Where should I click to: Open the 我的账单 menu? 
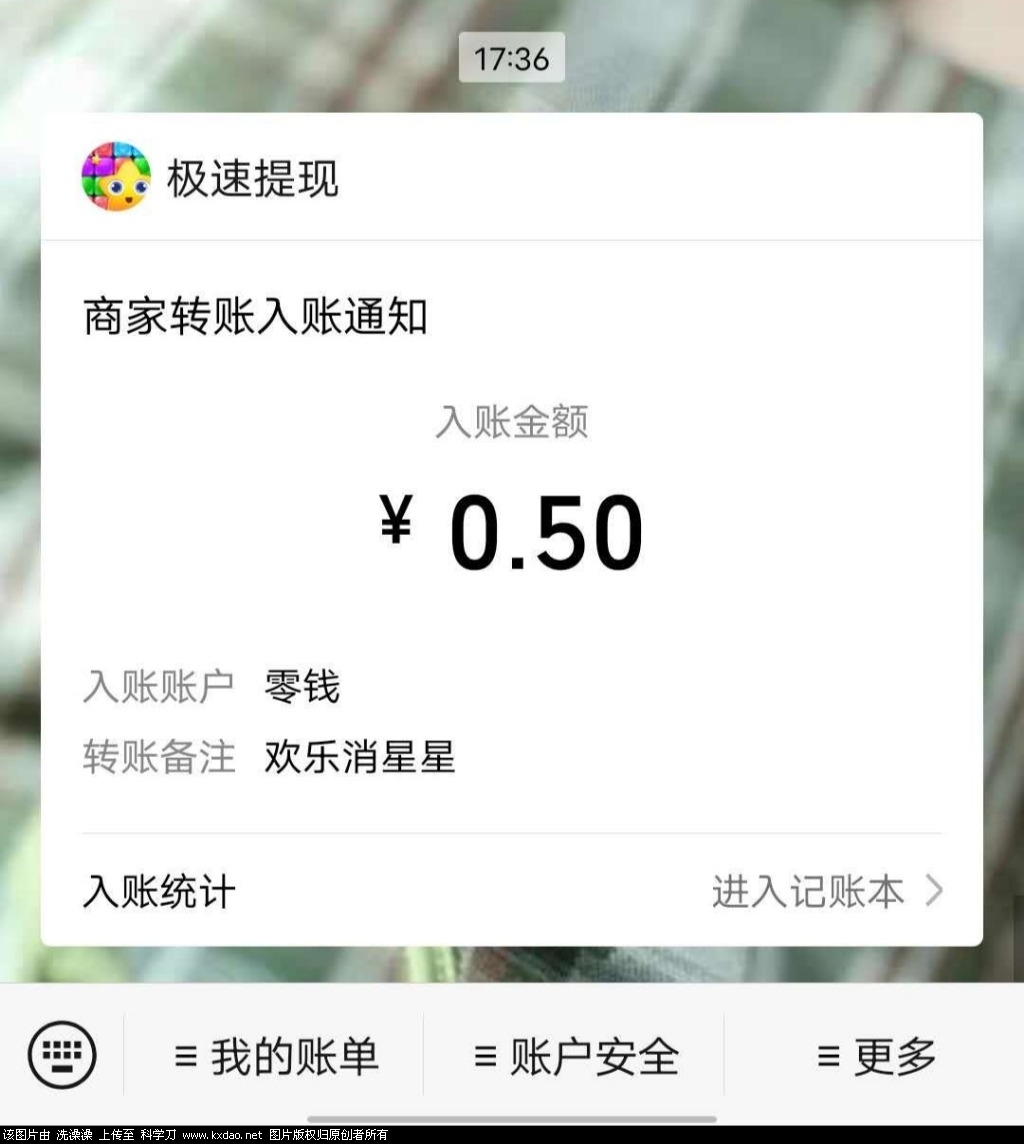point(276,1056)
